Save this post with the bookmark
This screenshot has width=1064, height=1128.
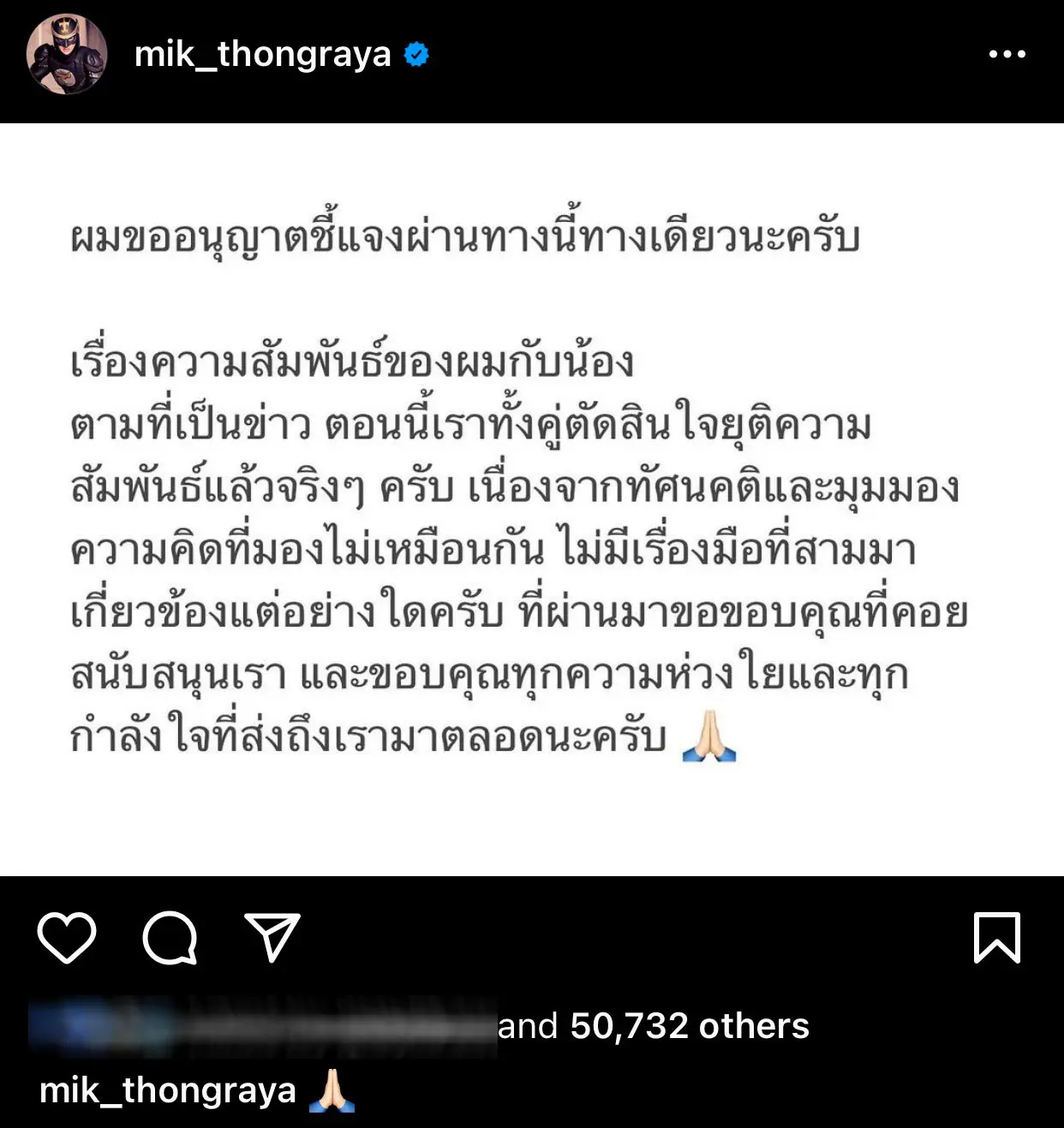pyautogui.click(x=996, y=938)
